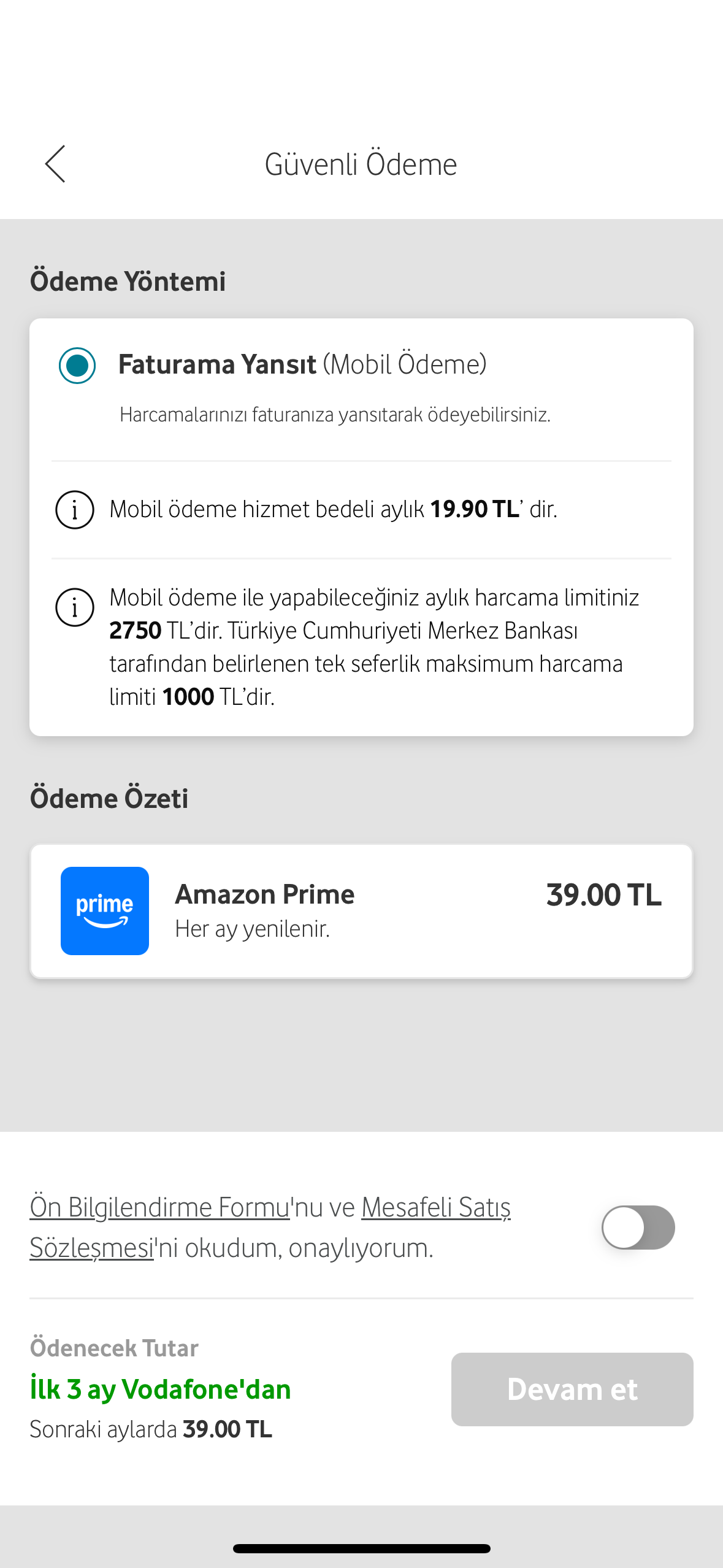Open the Ön Bilgilendirme Formu link
723x1568 pixels.
coord(159,1207)
